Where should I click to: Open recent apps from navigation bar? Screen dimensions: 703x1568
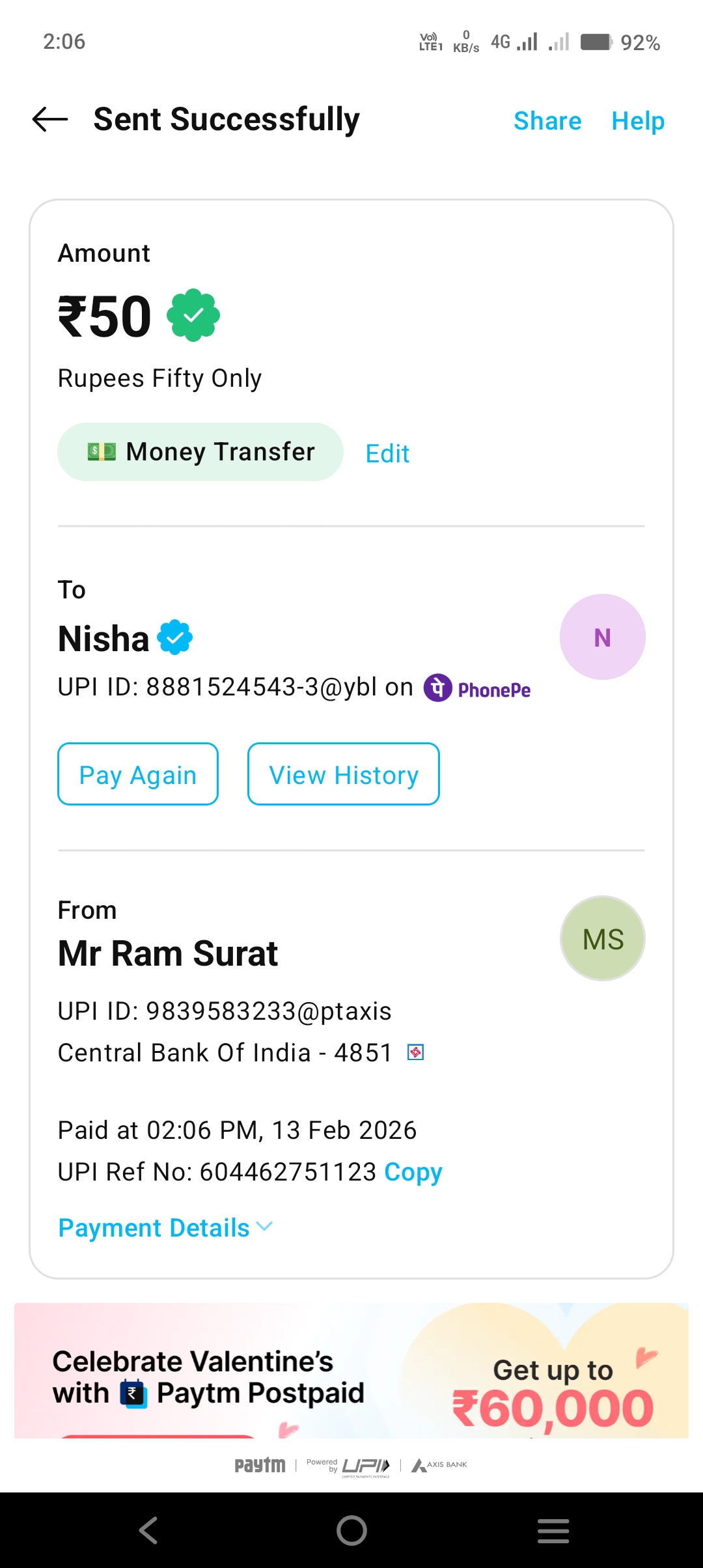(x=553, y=1530)
